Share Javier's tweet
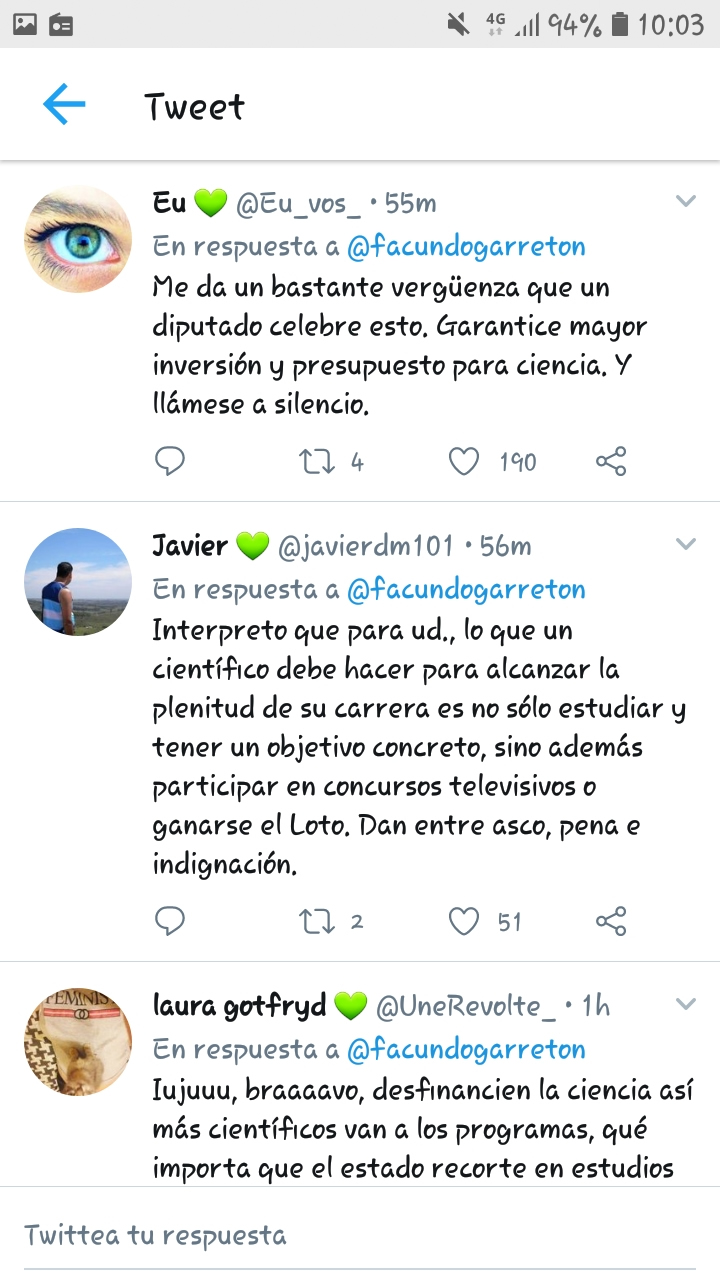 tap(611, 921)
